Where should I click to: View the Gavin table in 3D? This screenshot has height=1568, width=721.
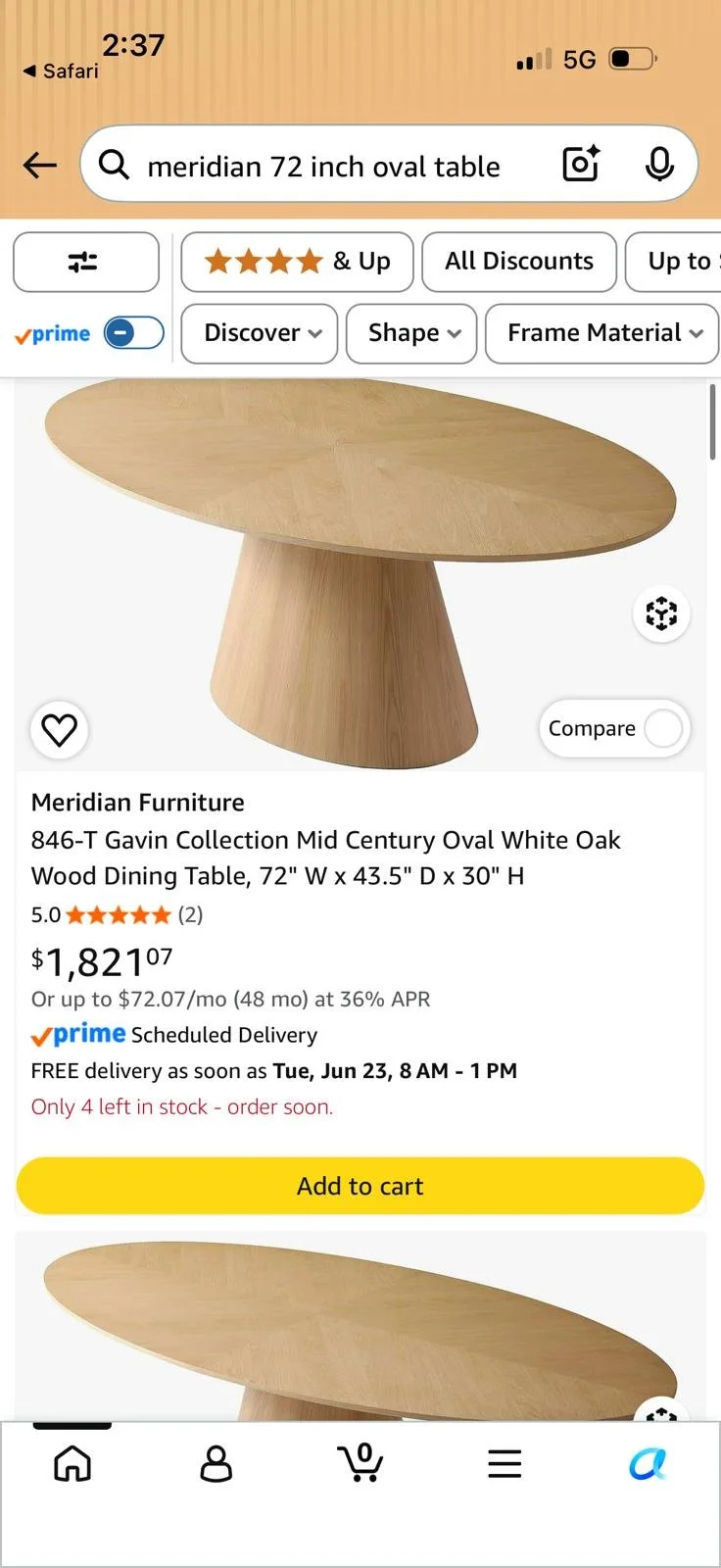point(661,613)
